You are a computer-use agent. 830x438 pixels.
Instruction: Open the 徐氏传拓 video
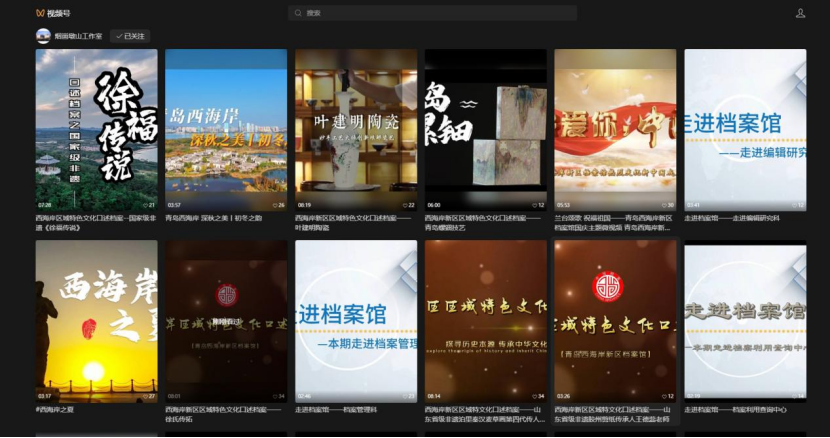(226, 319)
